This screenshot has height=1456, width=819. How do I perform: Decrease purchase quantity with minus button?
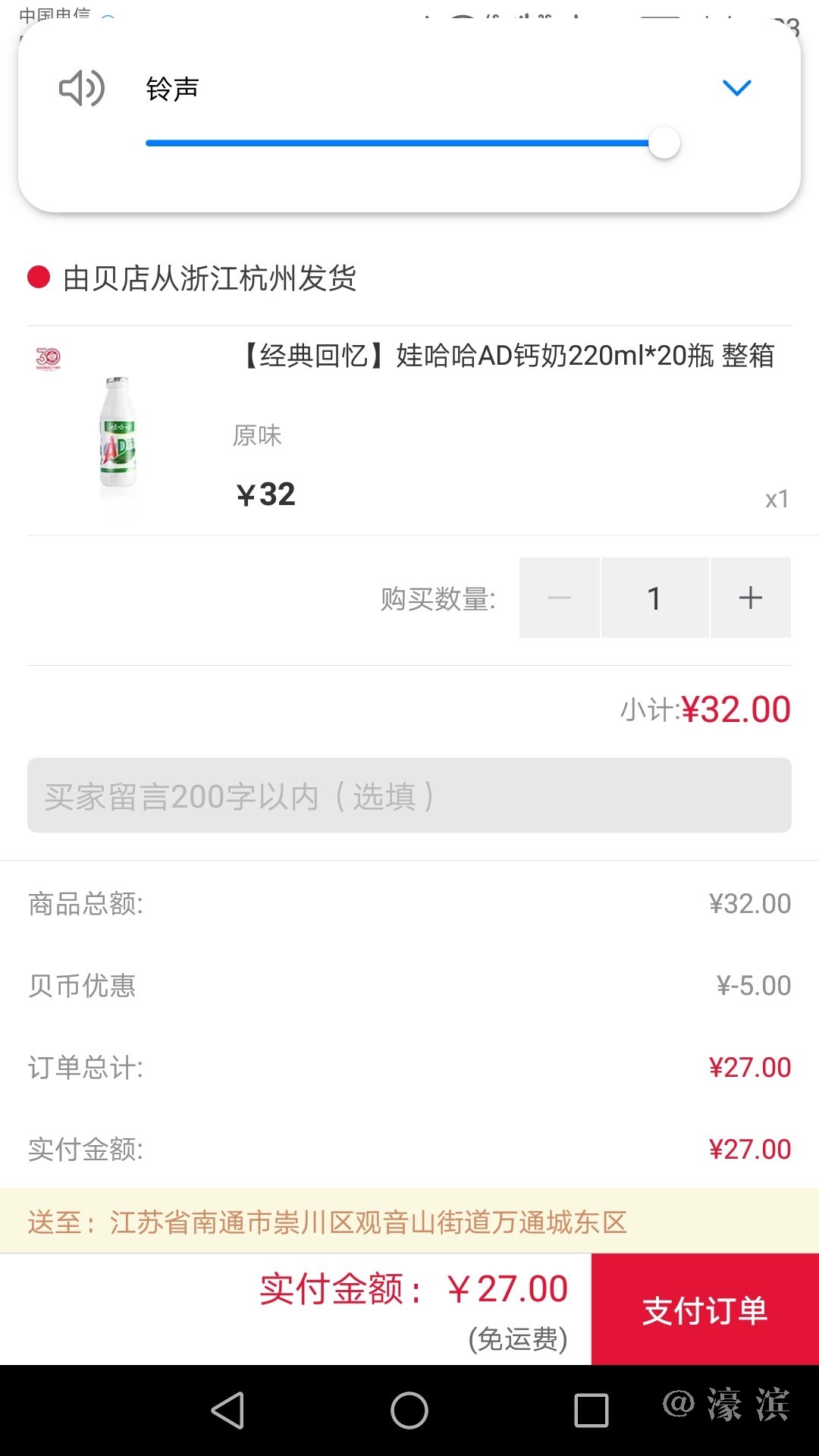coord(560,598)
